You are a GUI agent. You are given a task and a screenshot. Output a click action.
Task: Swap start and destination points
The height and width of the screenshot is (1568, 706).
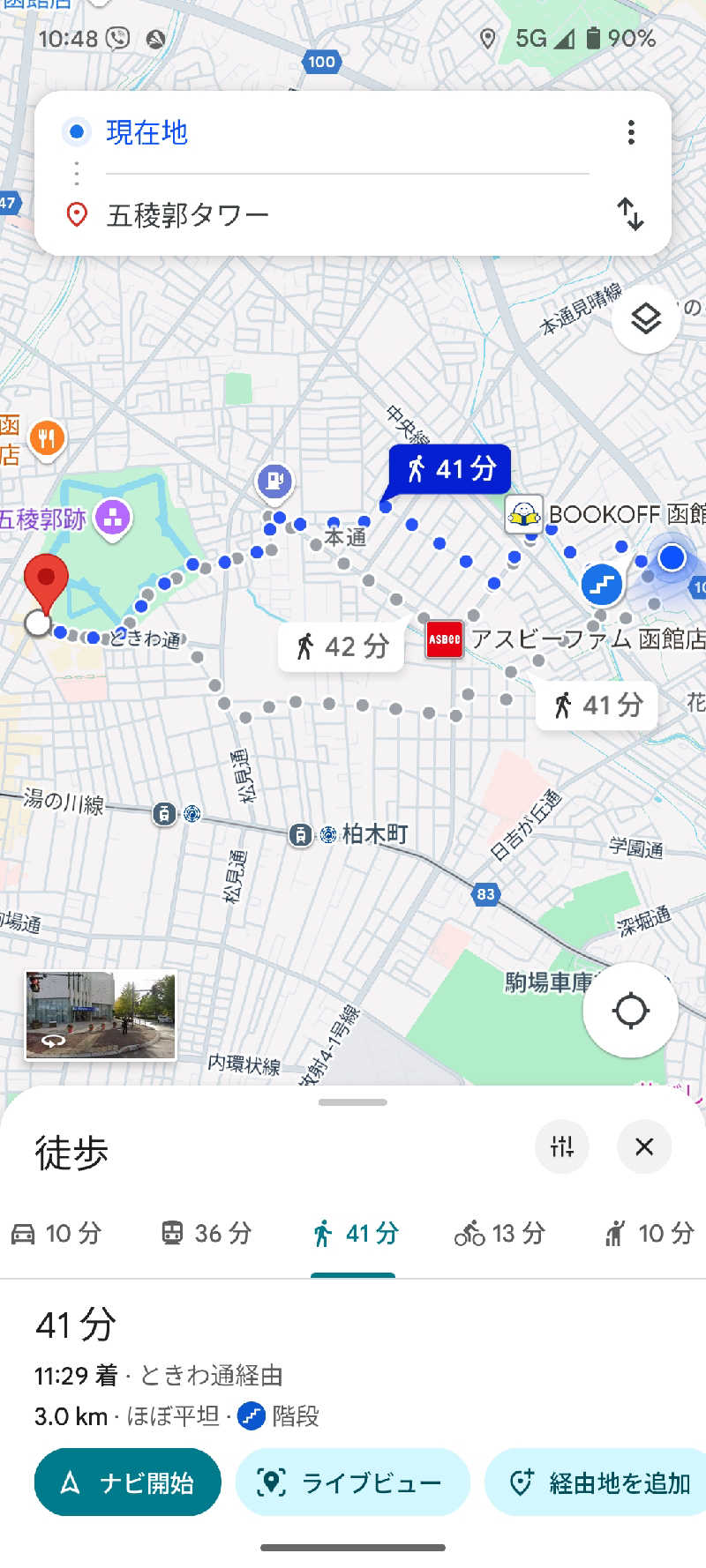[x=630, y=213]
